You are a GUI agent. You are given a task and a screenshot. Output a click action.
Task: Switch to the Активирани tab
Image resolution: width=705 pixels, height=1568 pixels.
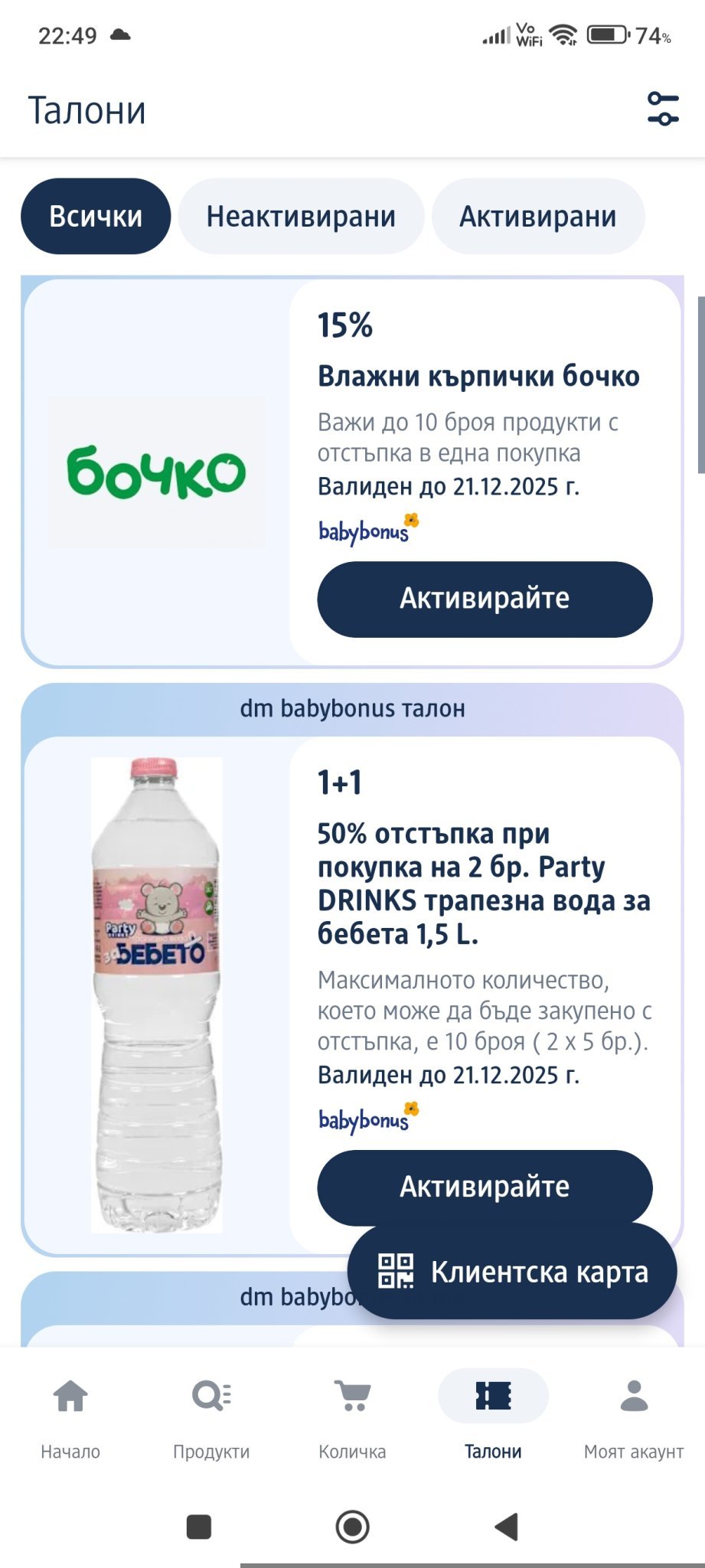point(537,216)
